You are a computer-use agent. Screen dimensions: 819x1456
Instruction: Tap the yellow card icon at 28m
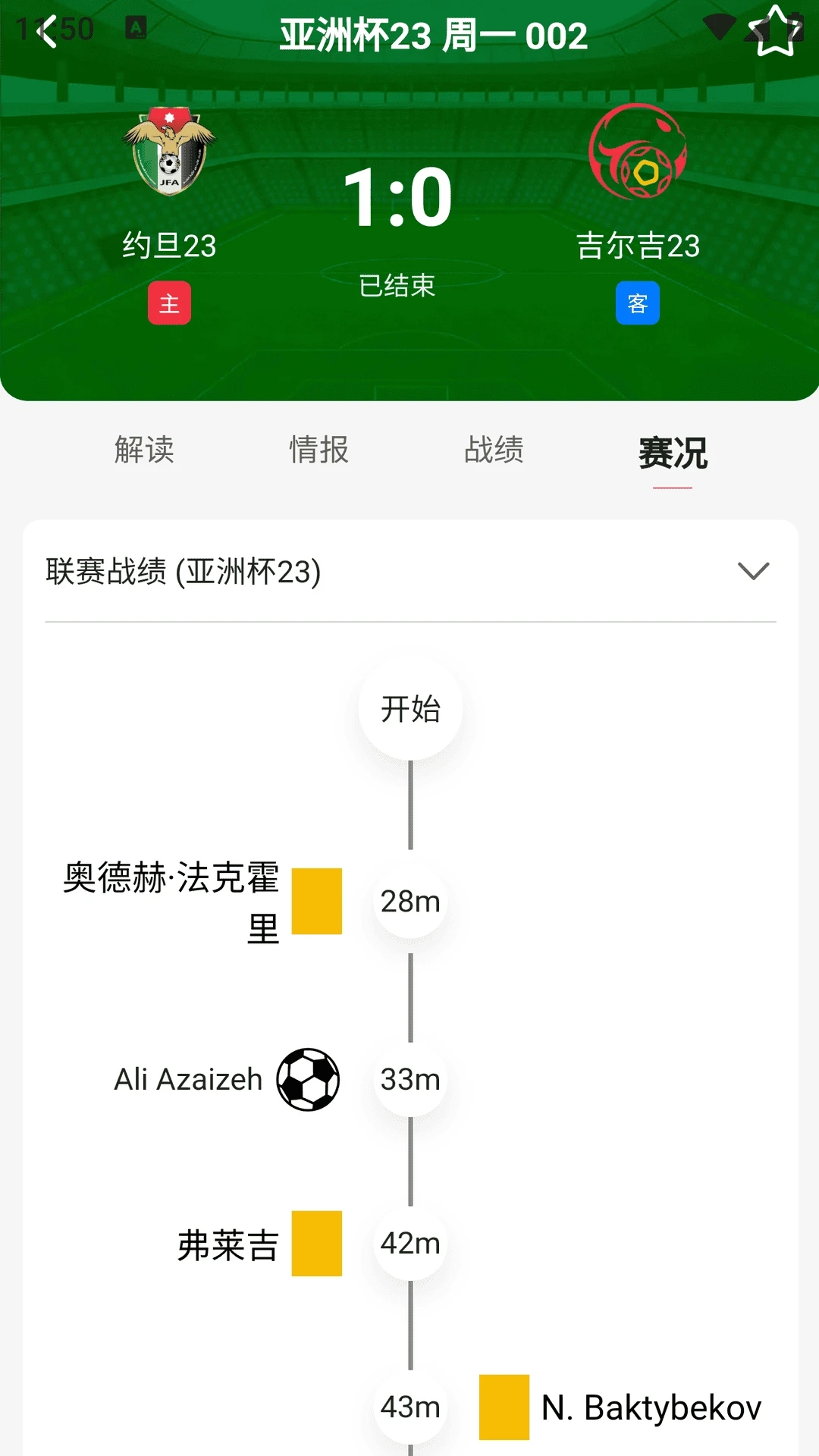tap(318, 901)
